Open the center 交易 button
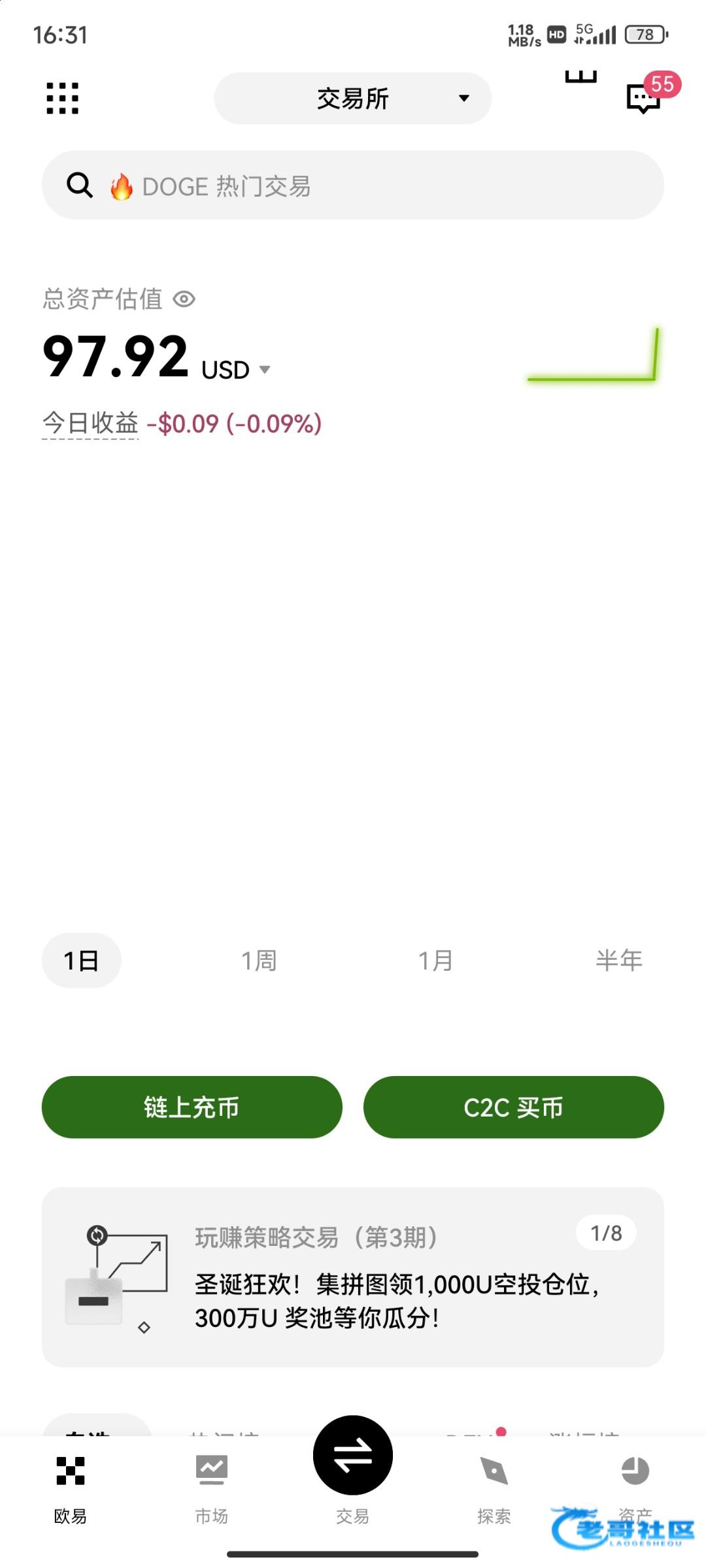This screenshot has height=1568, width=706. coord(353,1456)
